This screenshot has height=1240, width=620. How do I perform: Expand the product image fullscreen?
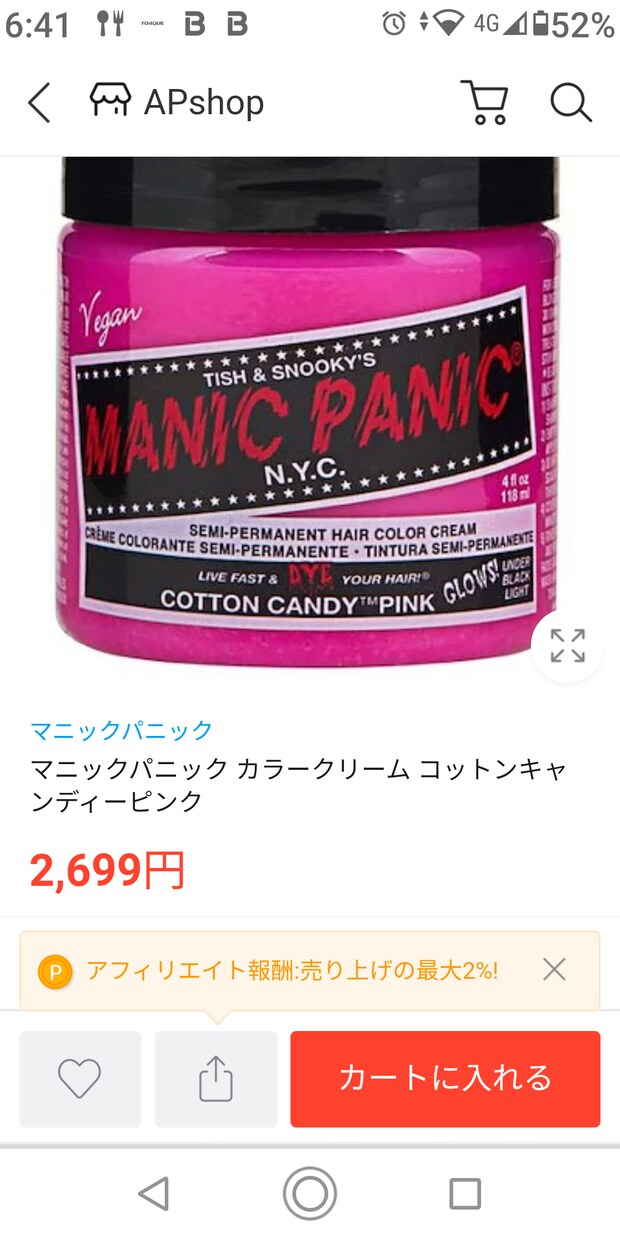pos(567,646)
